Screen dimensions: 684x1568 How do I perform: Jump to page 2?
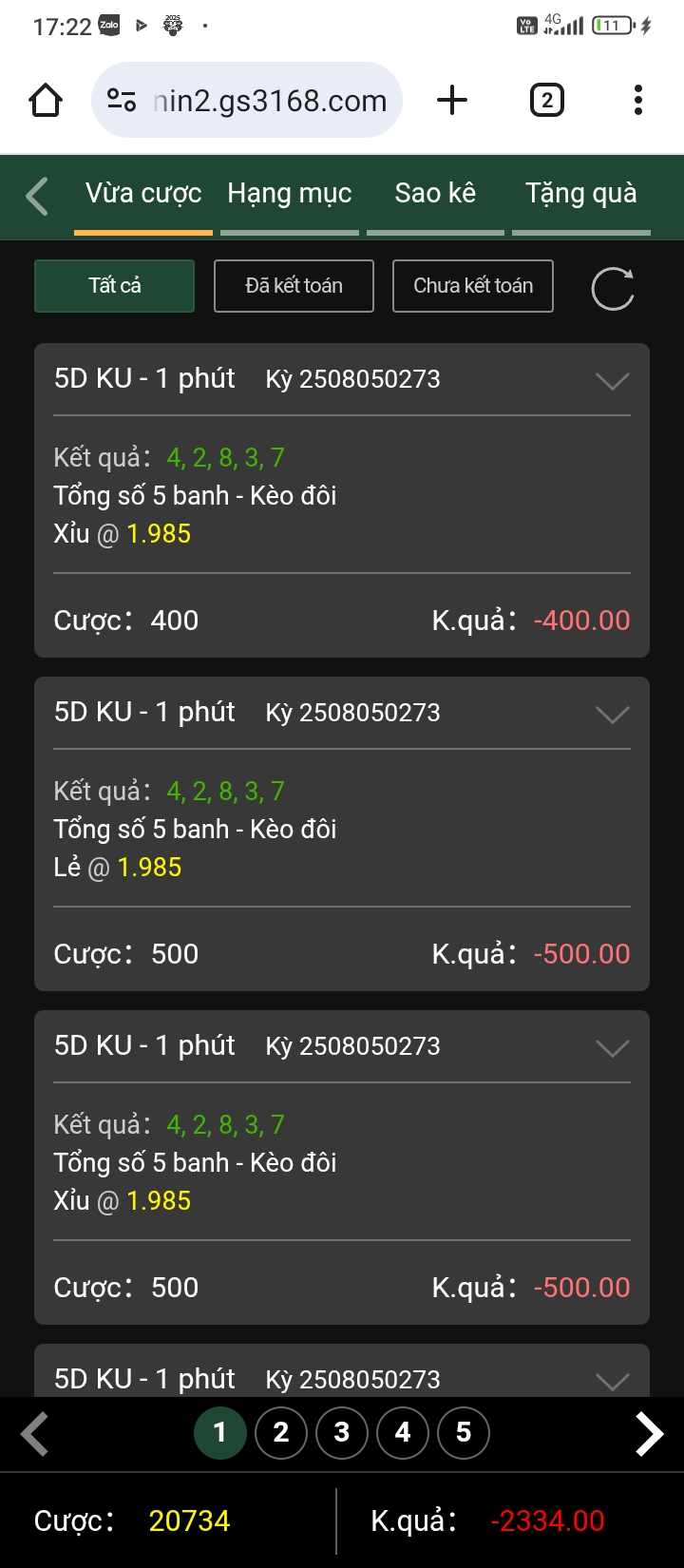(x=281, y=1432)
